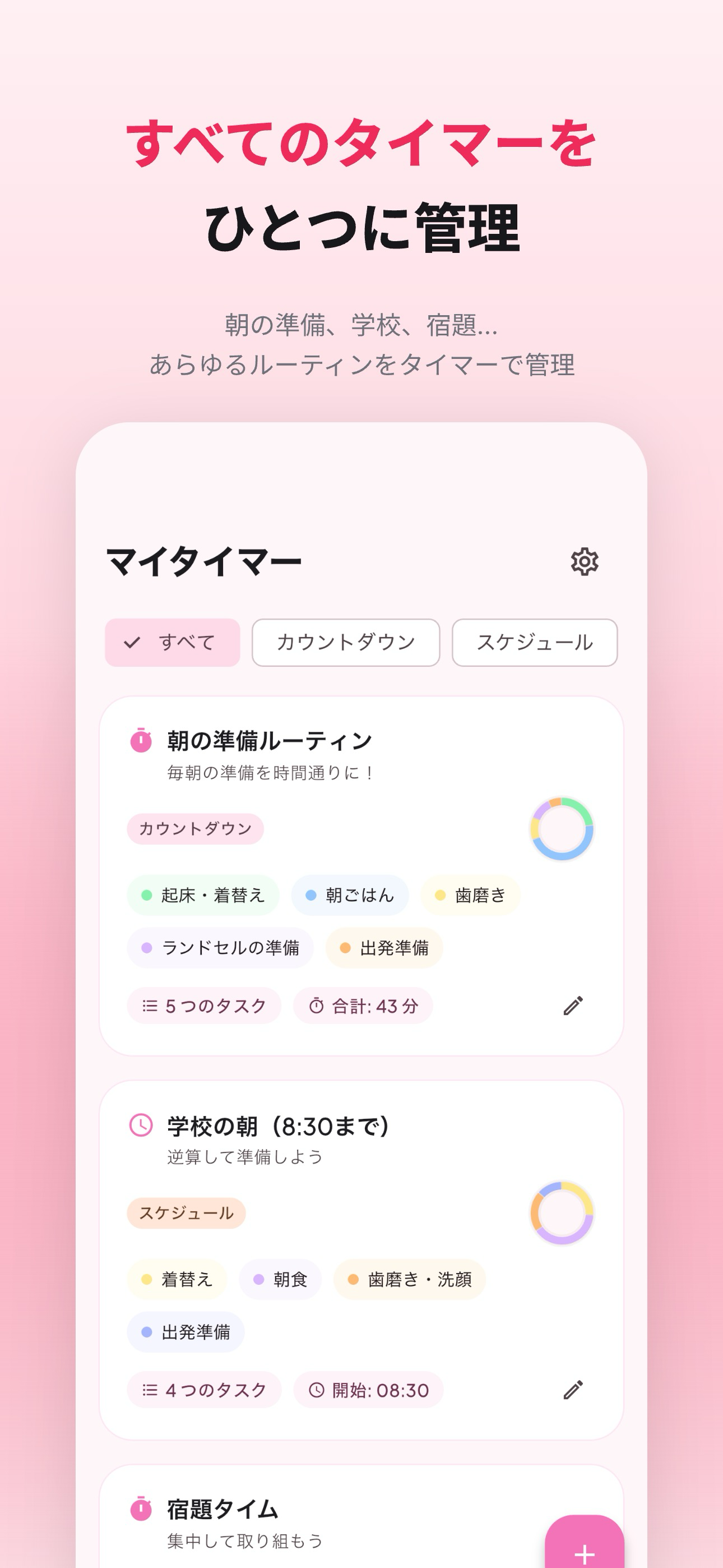This screenshot has height=1568, width=723.
Task: Enable the カウントダウン filter
Action: 345,641
